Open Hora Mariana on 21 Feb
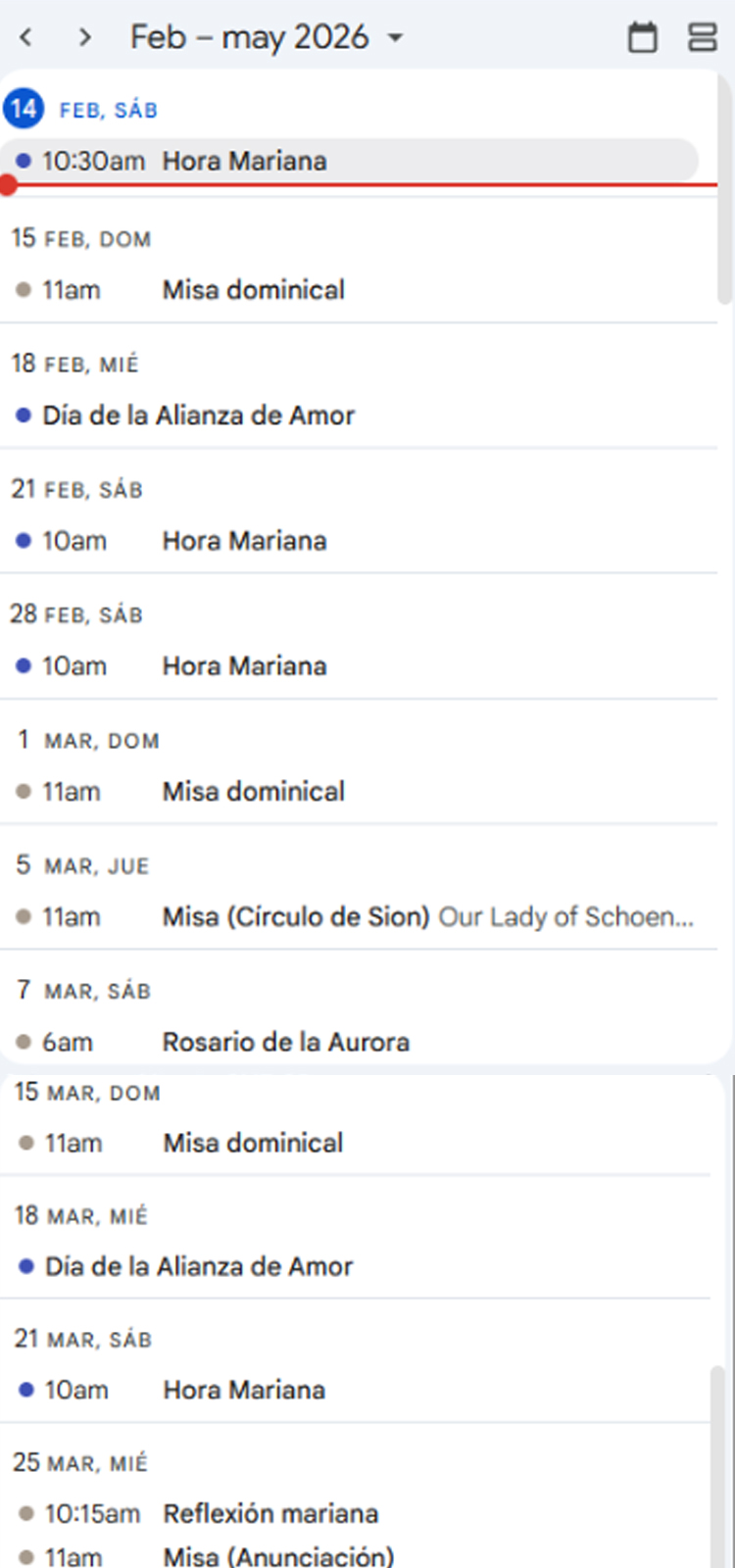735x1568 pixels. [244, 540]
